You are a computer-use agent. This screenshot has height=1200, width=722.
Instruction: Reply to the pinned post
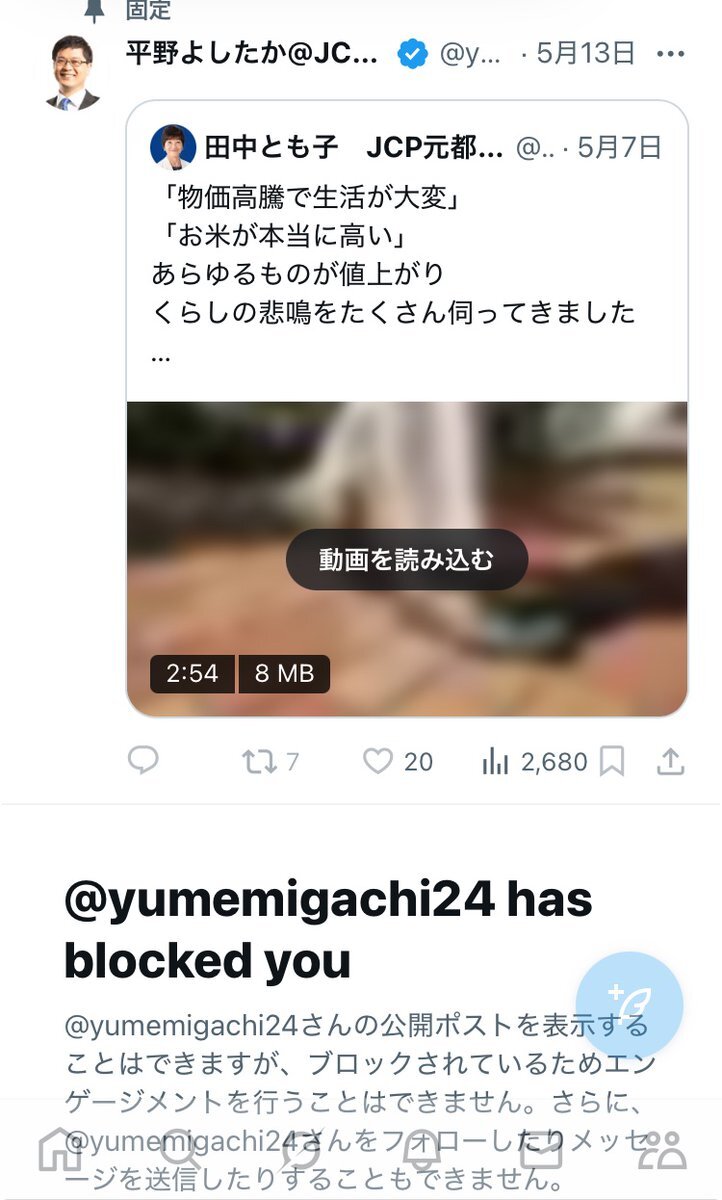tap(144, 762)
